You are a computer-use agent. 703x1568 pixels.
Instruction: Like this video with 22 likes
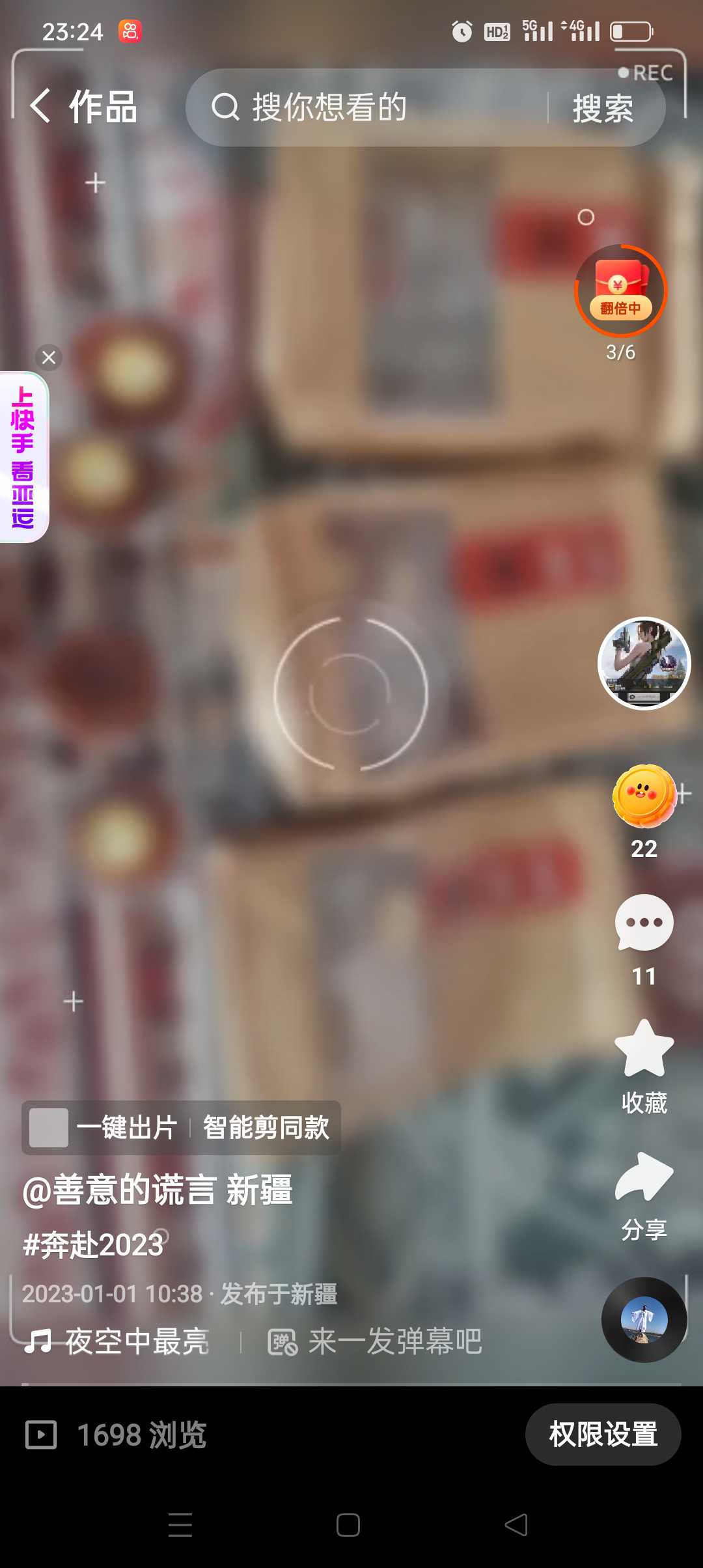tap(644, 796)
